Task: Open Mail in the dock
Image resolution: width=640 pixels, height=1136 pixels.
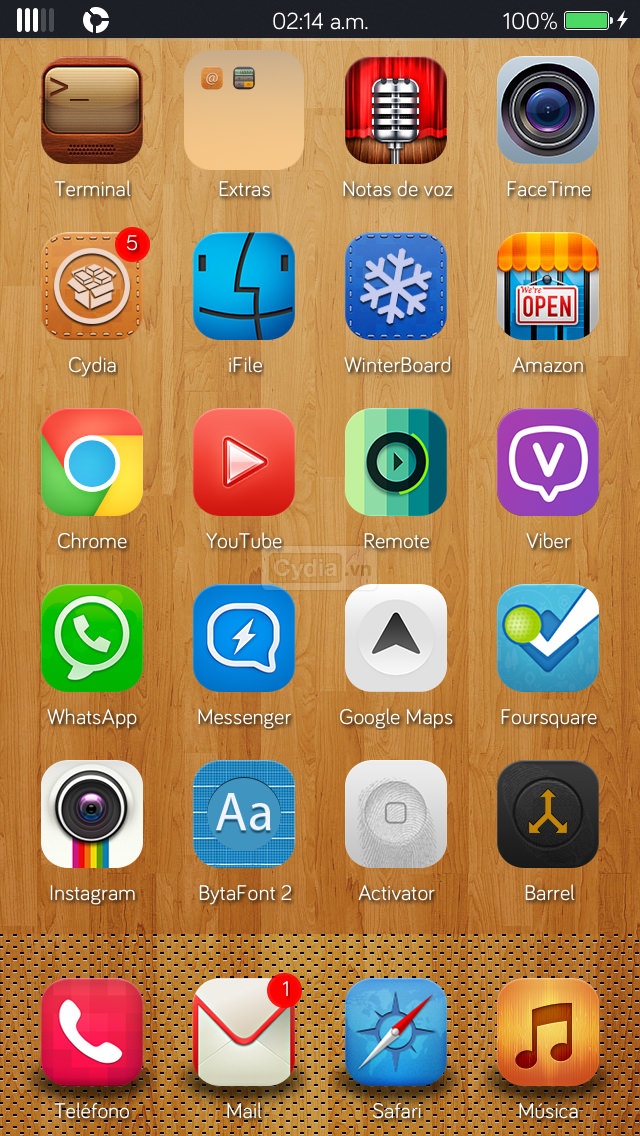Action: click(244, 1033)
